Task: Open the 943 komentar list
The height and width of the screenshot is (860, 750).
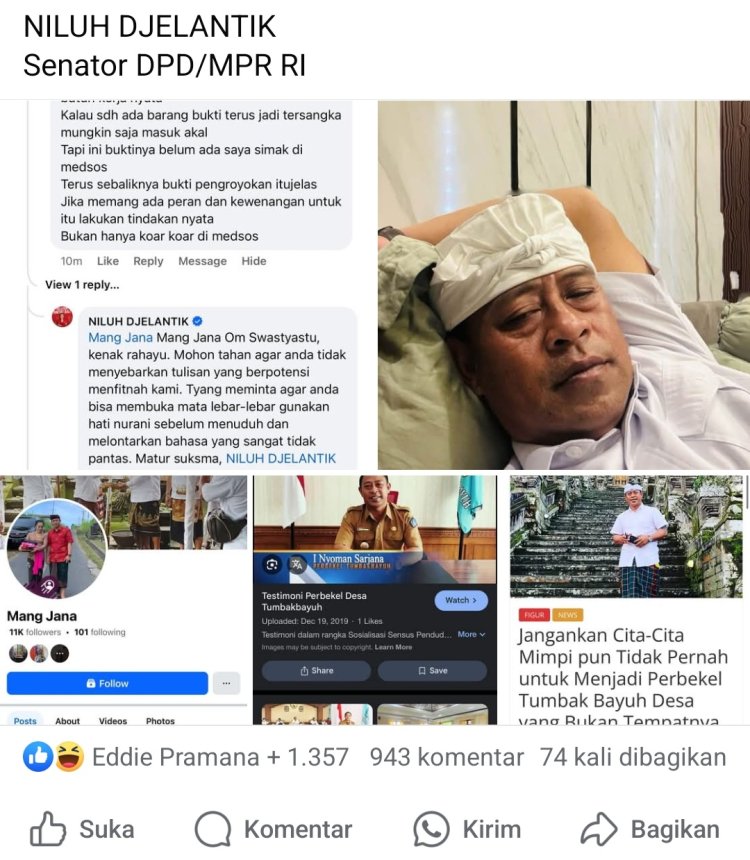Action: 446,758
